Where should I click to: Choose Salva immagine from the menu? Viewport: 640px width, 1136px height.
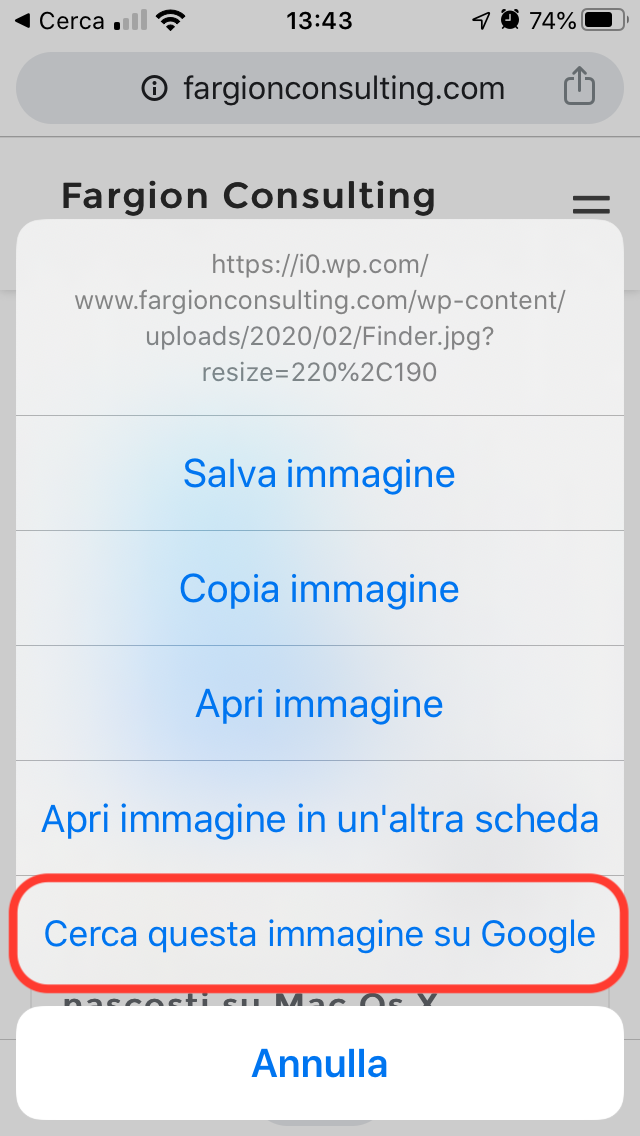click(x=320, y=473)
